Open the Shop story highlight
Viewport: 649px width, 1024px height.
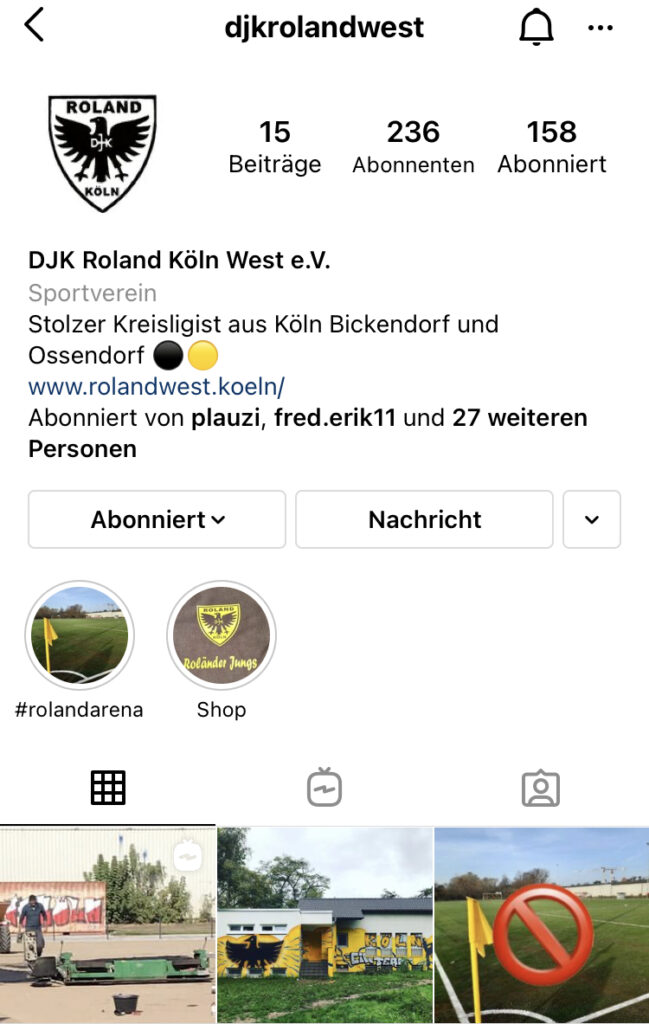tap(221, 635)
